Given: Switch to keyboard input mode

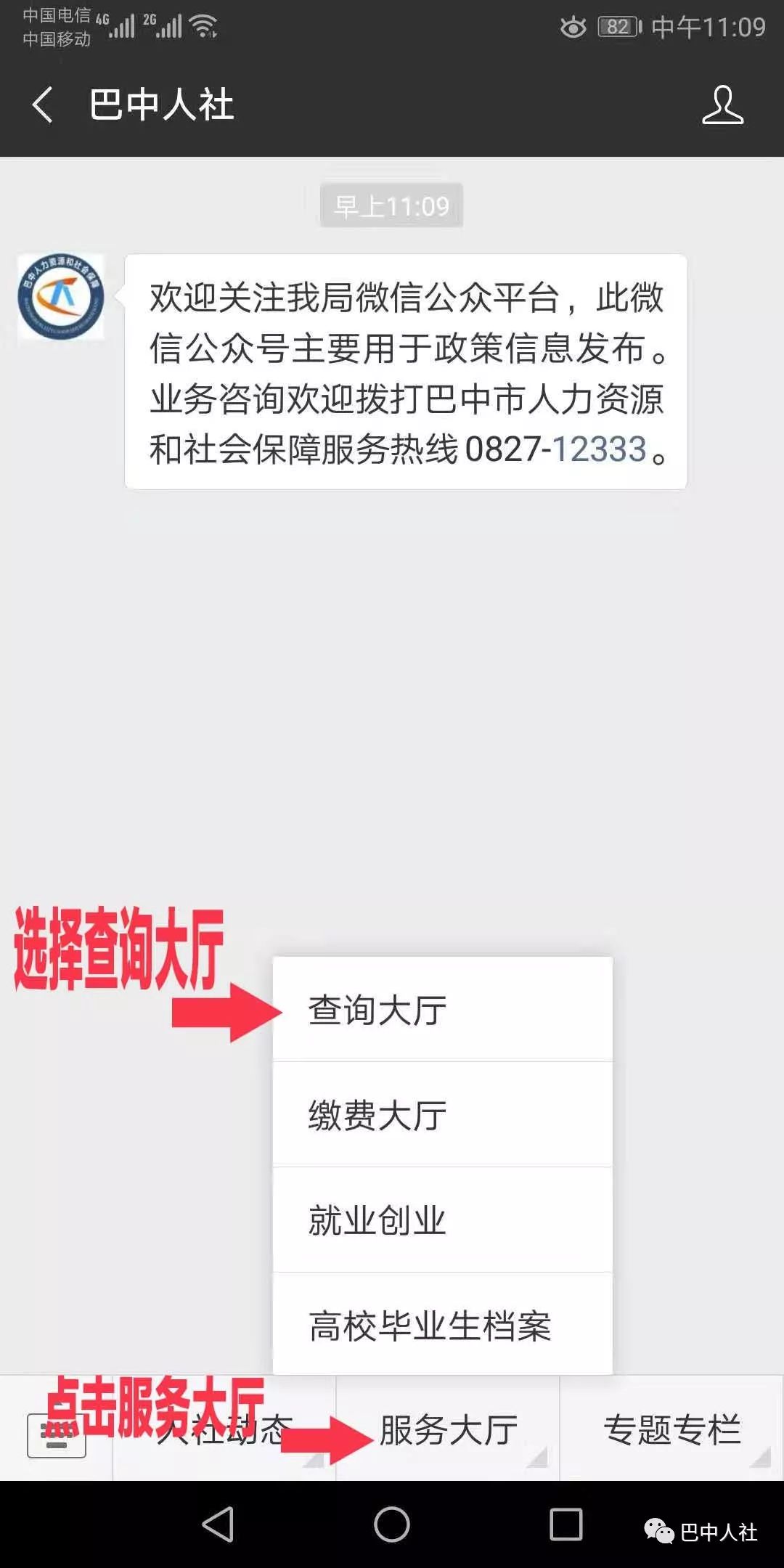Looking at the screenshot, I should (56, 1435).
